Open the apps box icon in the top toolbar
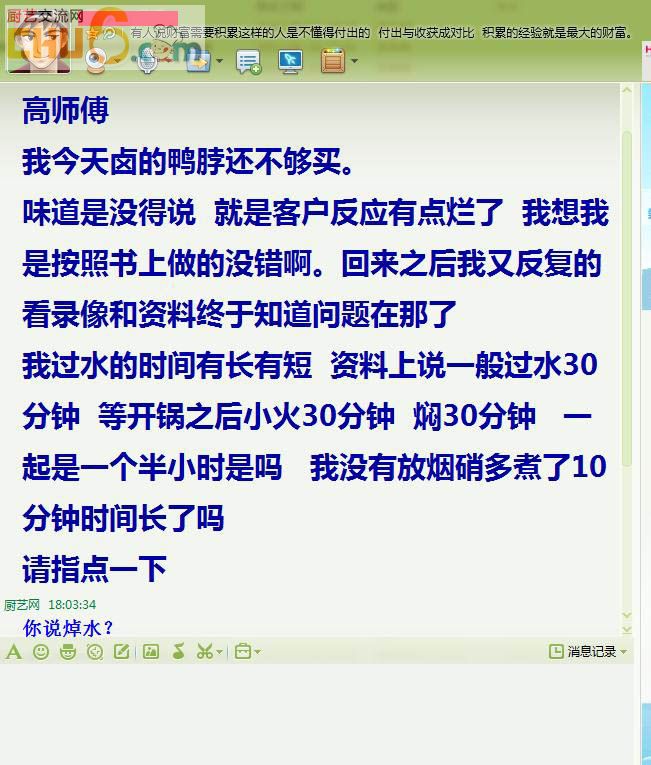 click(333, 62)
